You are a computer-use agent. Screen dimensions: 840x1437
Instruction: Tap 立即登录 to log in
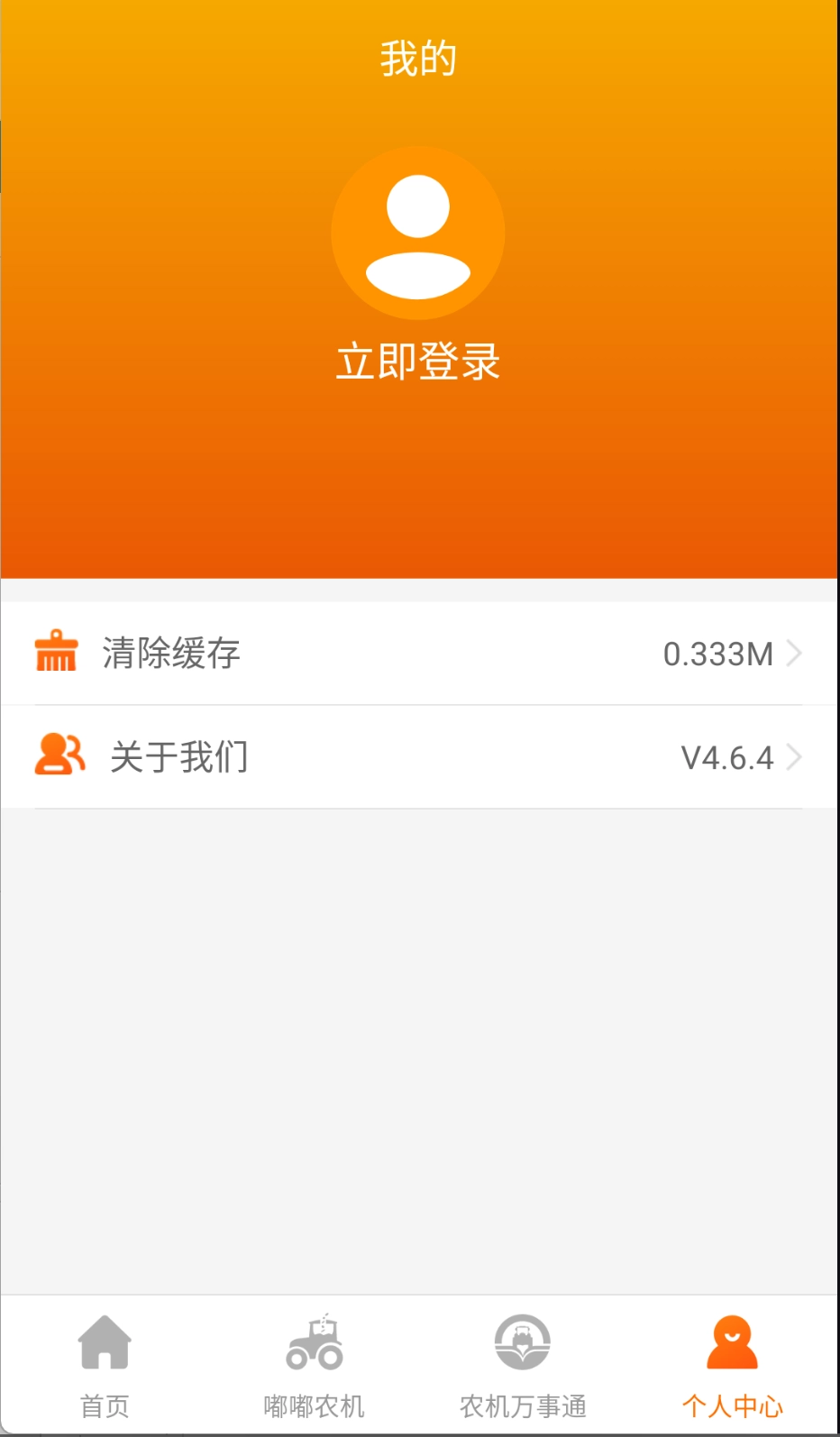417,359
